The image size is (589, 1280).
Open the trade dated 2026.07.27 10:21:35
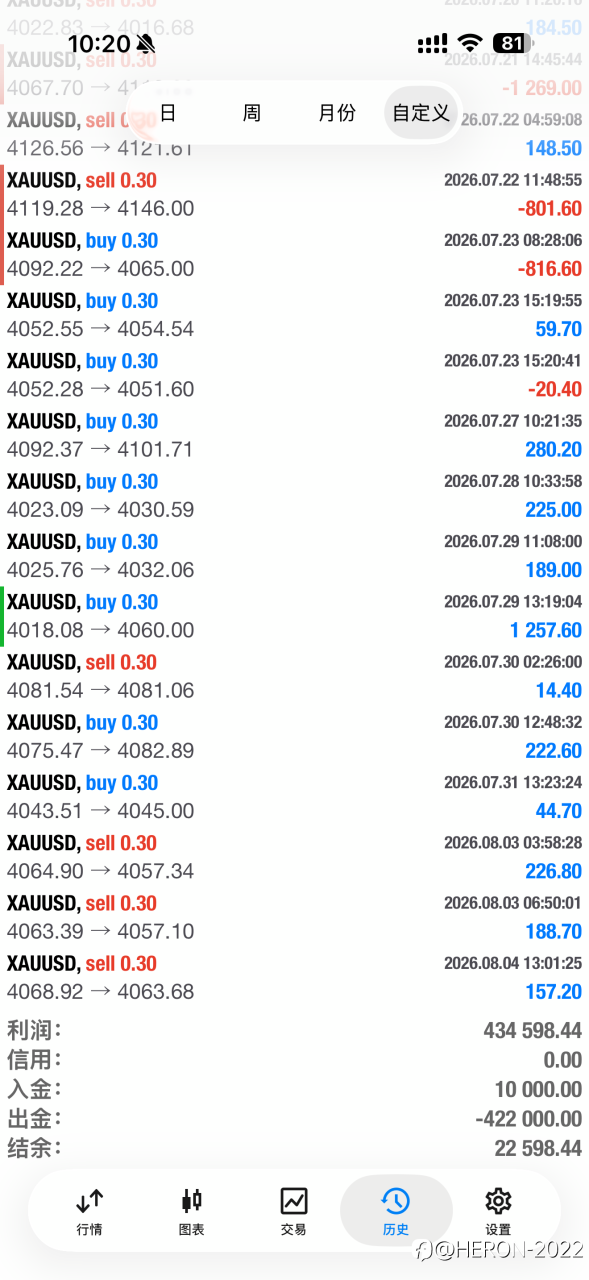click(294, 436)
